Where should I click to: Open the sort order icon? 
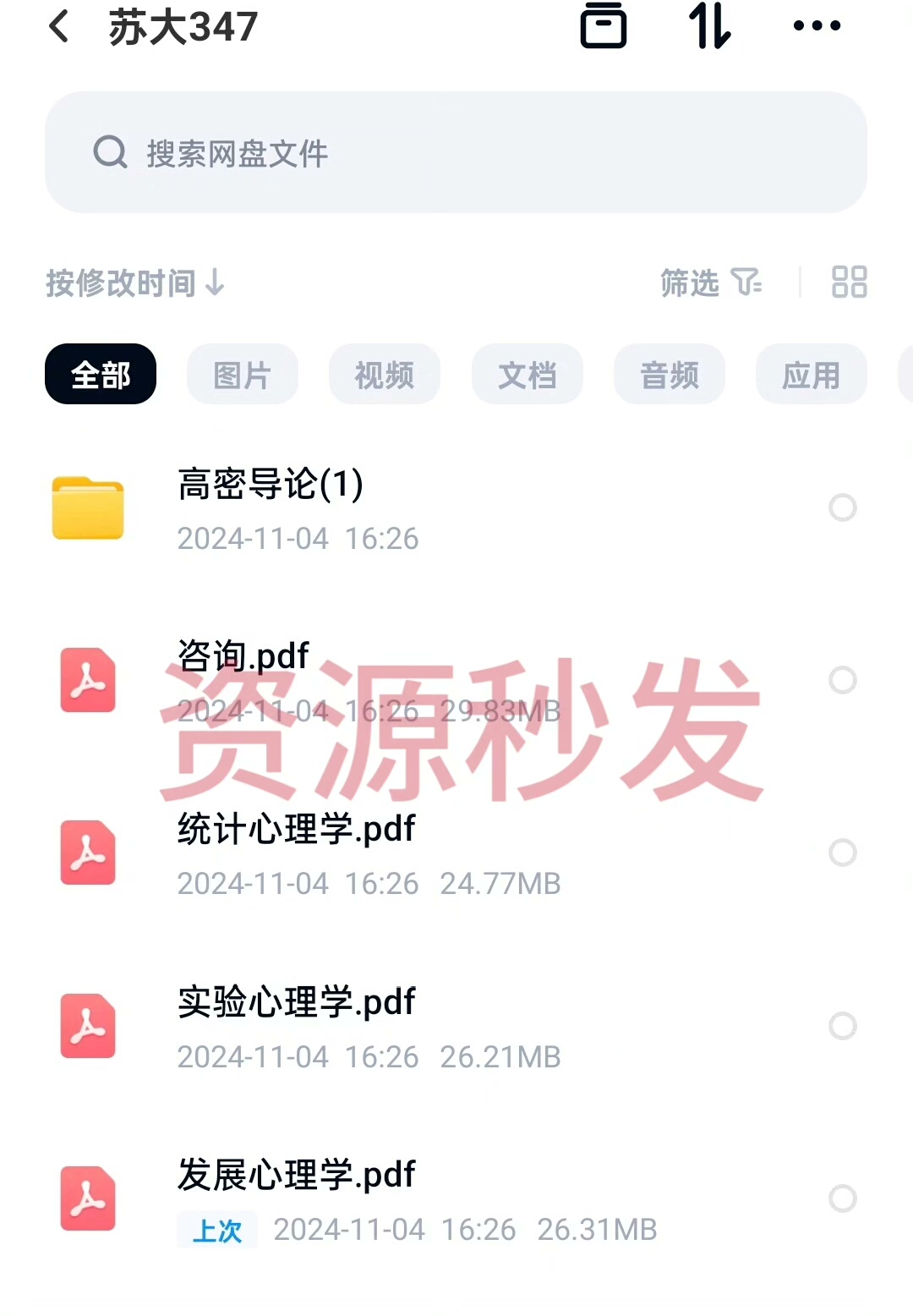coord(709,26)
